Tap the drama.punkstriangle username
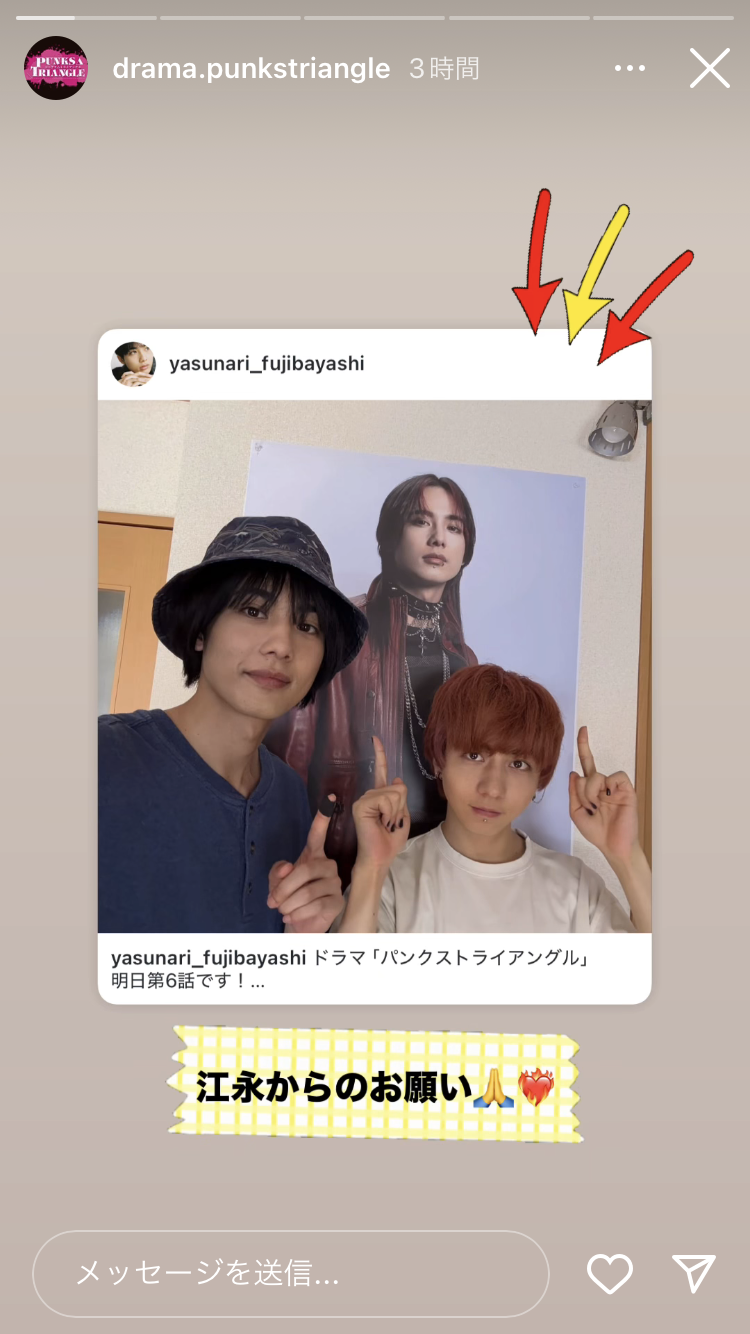 pos(251,68)
